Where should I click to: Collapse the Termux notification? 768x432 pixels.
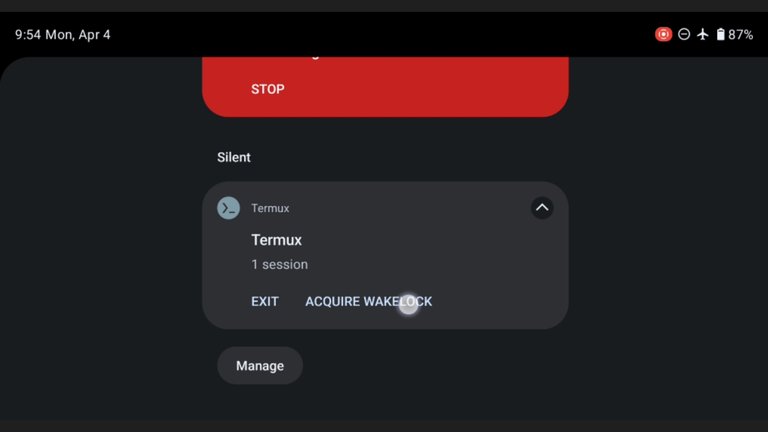pos(541,208)
